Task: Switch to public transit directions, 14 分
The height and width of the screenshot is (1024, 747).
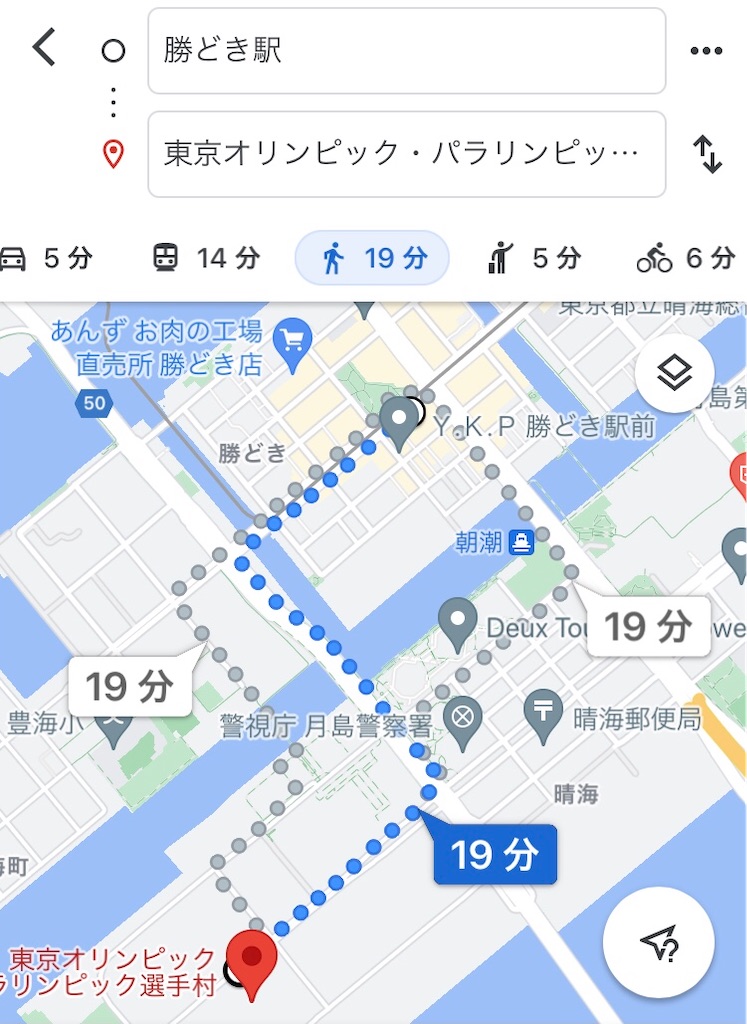Action: (206, 259)
